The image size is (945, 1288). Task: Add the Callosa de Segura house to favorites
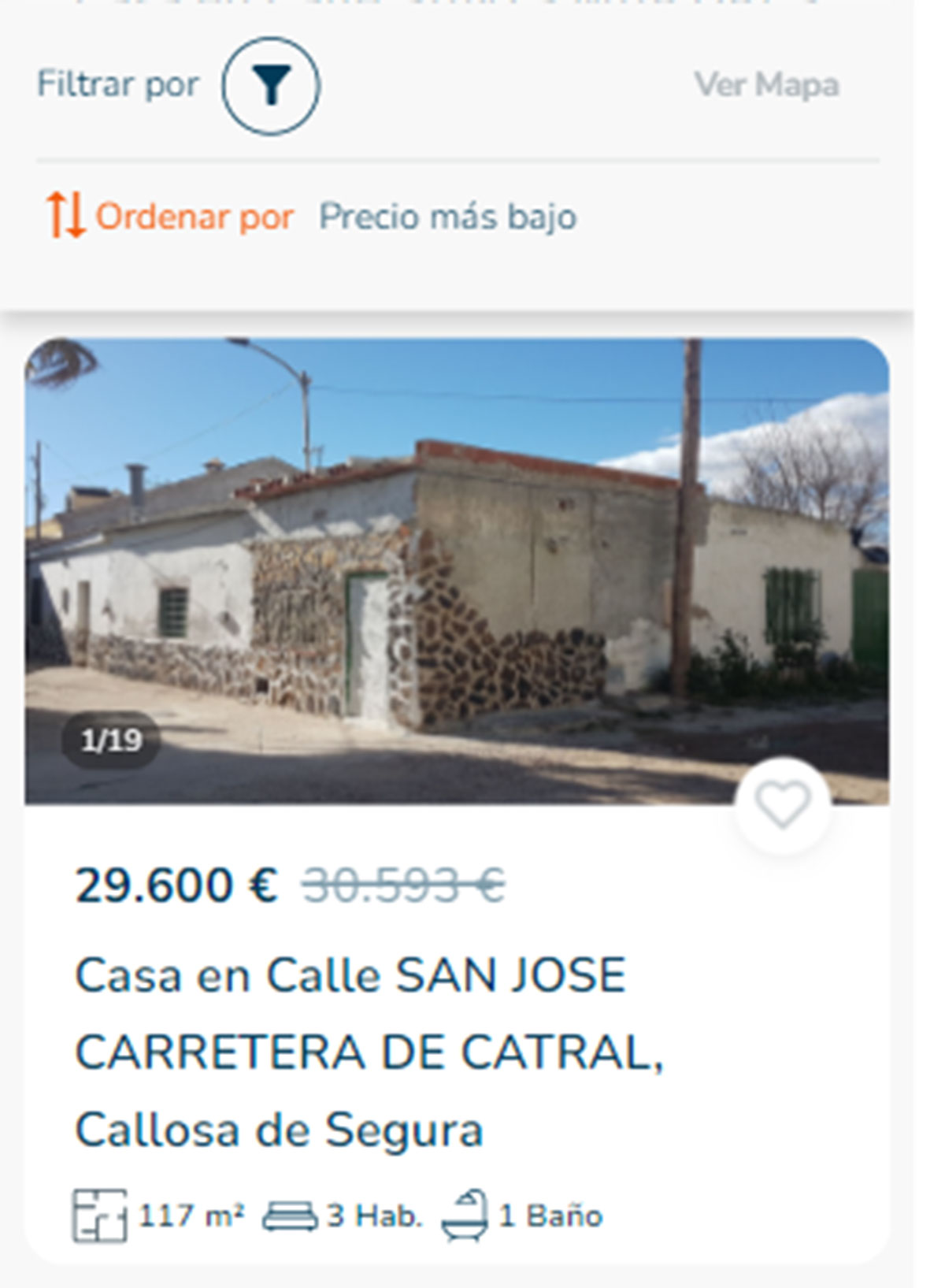coord(782,805)
